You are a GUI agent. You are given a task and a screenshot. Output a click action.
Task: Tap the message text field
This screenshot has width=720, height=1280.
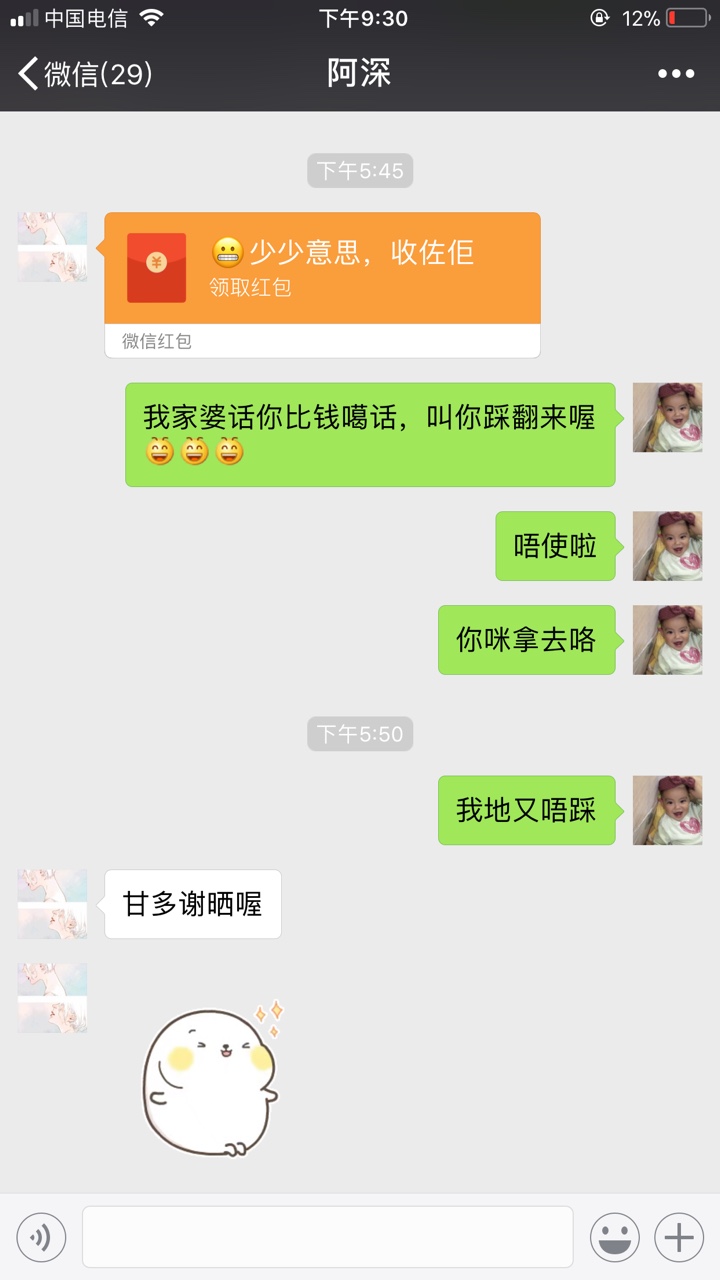pos(328,1237)
